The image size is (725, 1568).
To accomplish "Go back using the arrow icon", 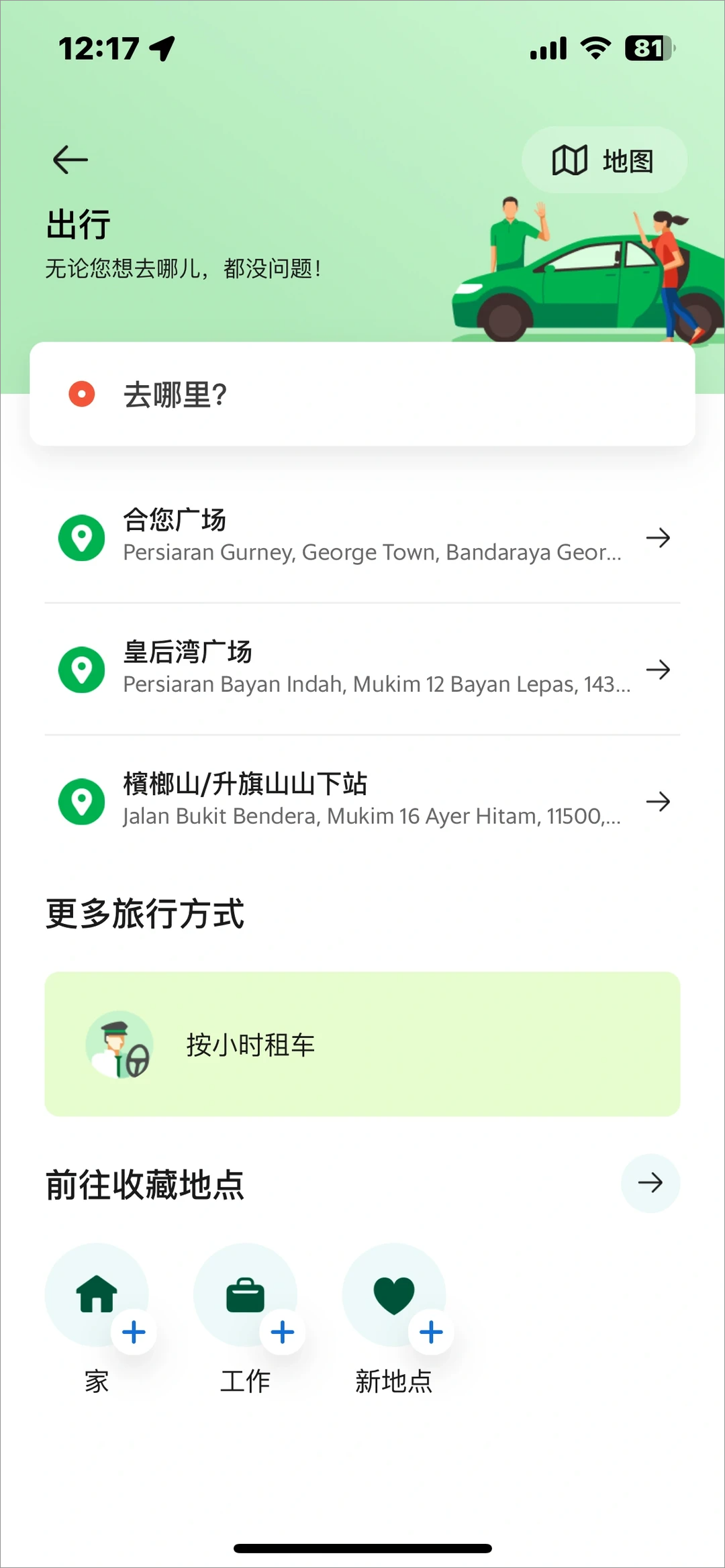I will [70, 160].
